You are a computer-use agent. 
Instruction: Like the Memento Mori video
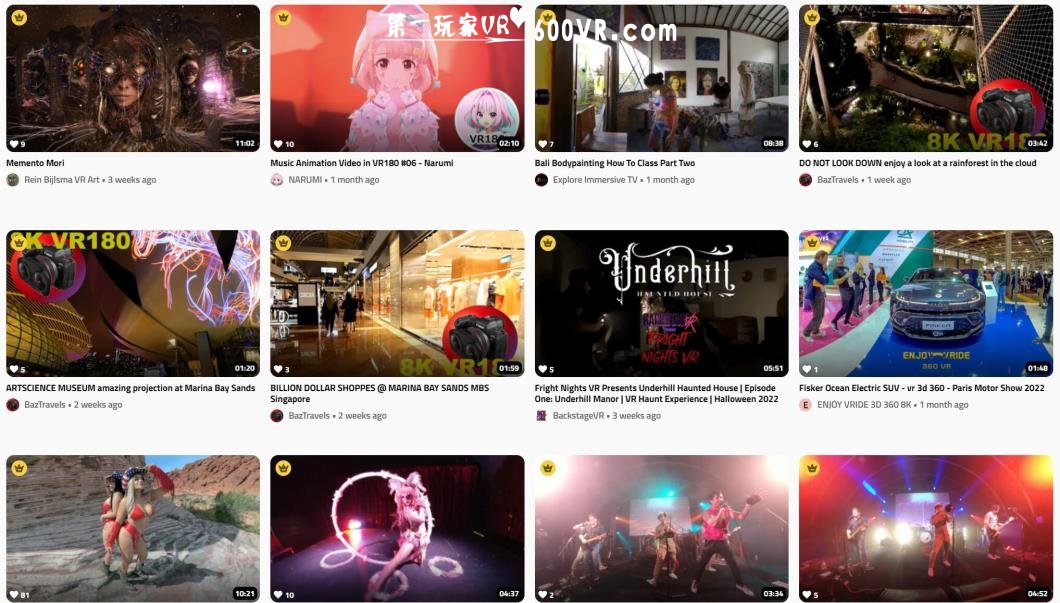tap(14, 144)
